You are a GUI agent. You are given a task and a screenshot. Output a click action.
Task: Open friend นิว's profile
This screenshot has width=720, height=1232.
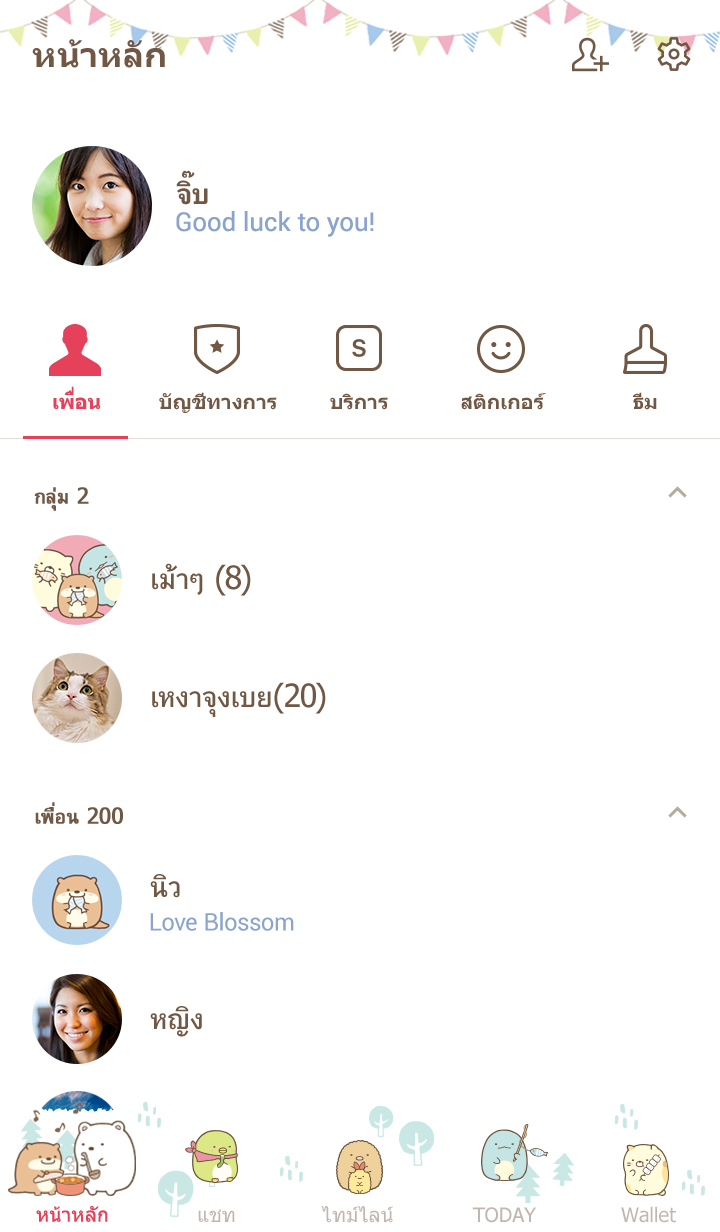tap(220, 901)
